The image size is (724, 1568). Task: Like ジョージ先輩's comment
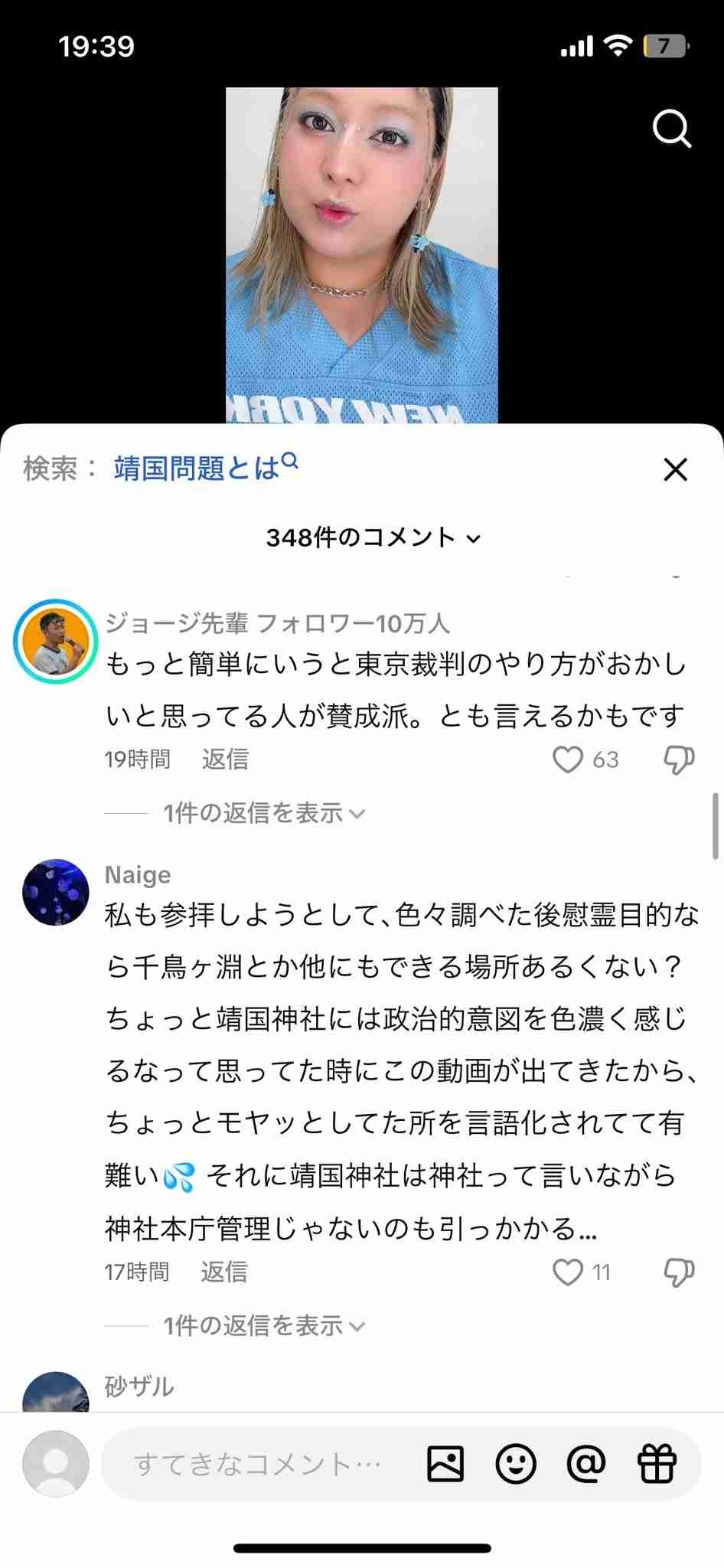(568, 759)
